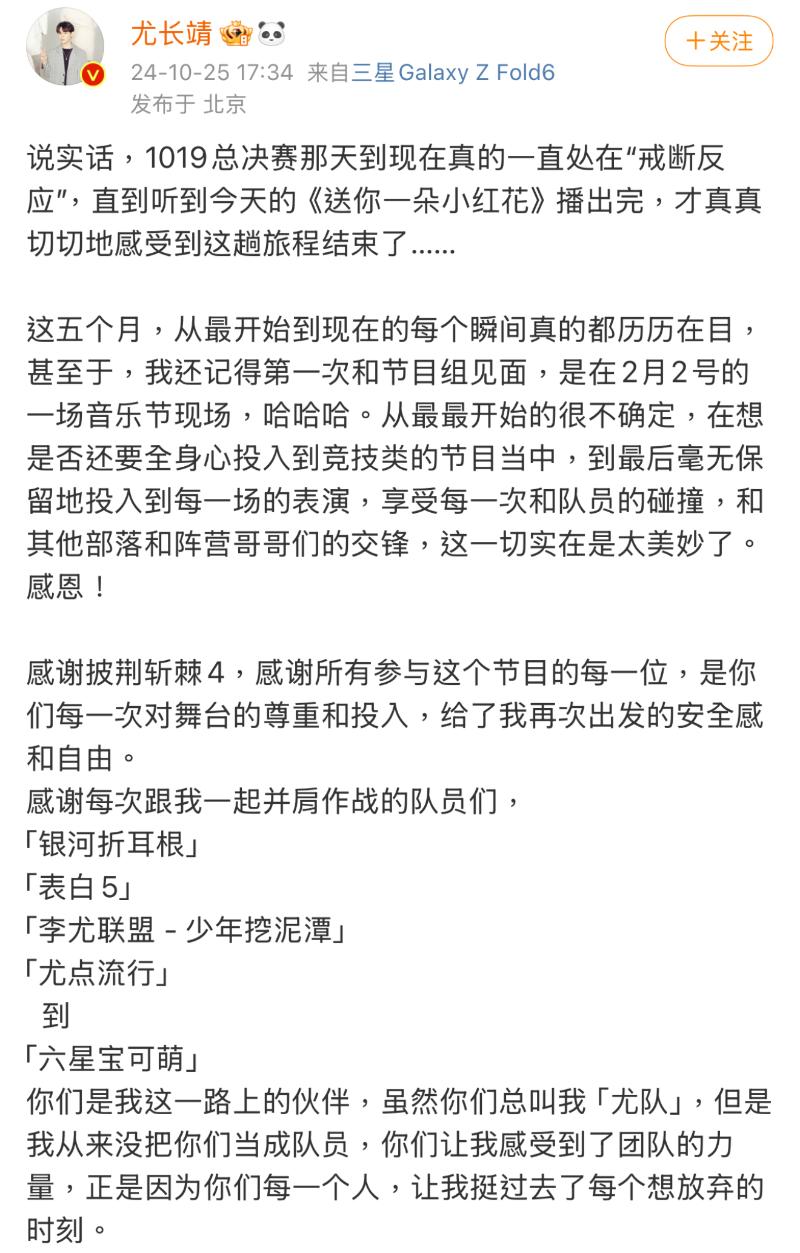800x1253 pixels.
Task: Open the username 尤长靖 profile link
Action: tap(171, 36)
